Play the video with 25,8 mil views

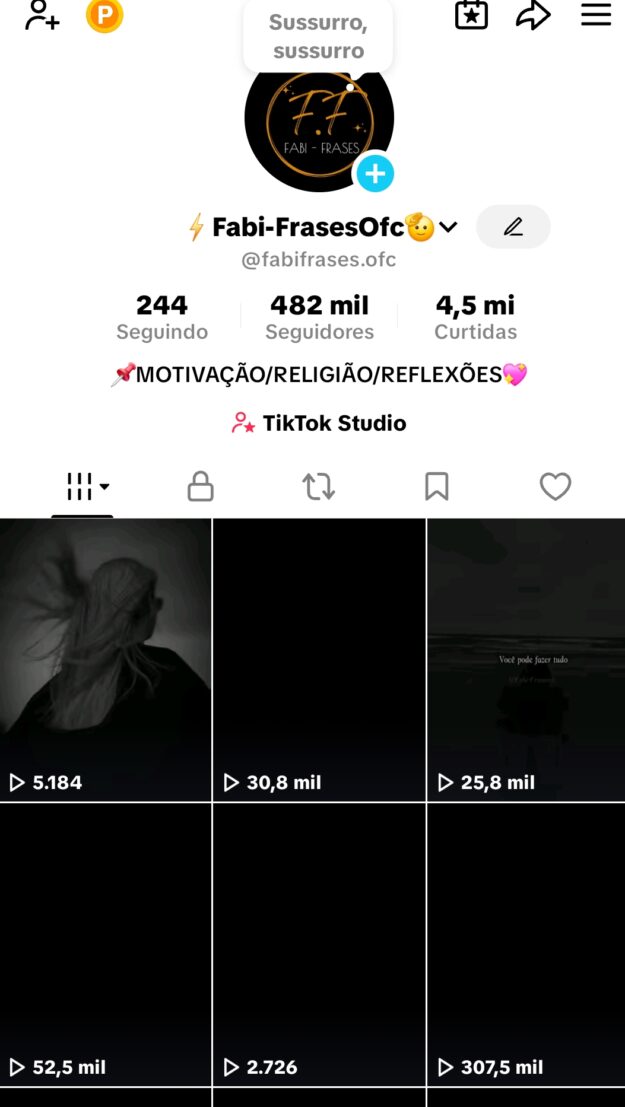click(x=526, y=660)
